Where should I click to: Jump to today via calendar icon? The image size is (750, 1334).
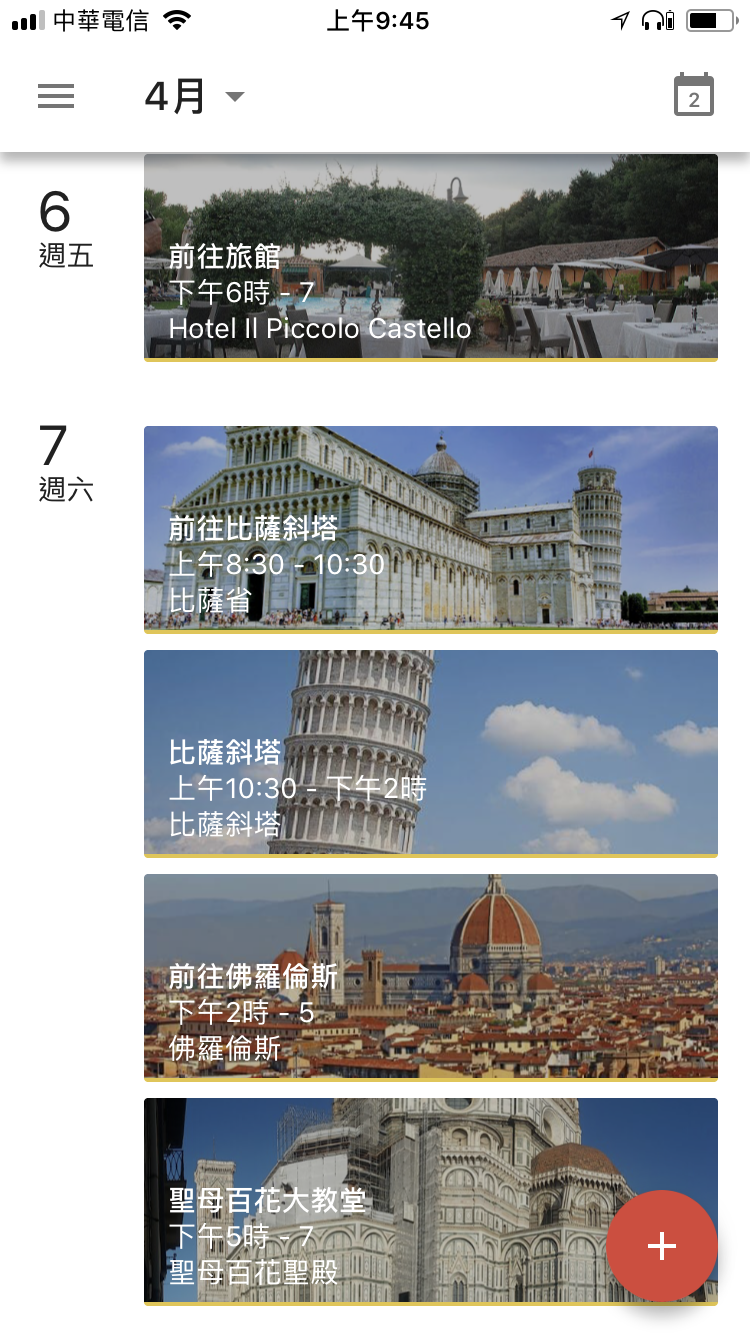coord(693,96)
